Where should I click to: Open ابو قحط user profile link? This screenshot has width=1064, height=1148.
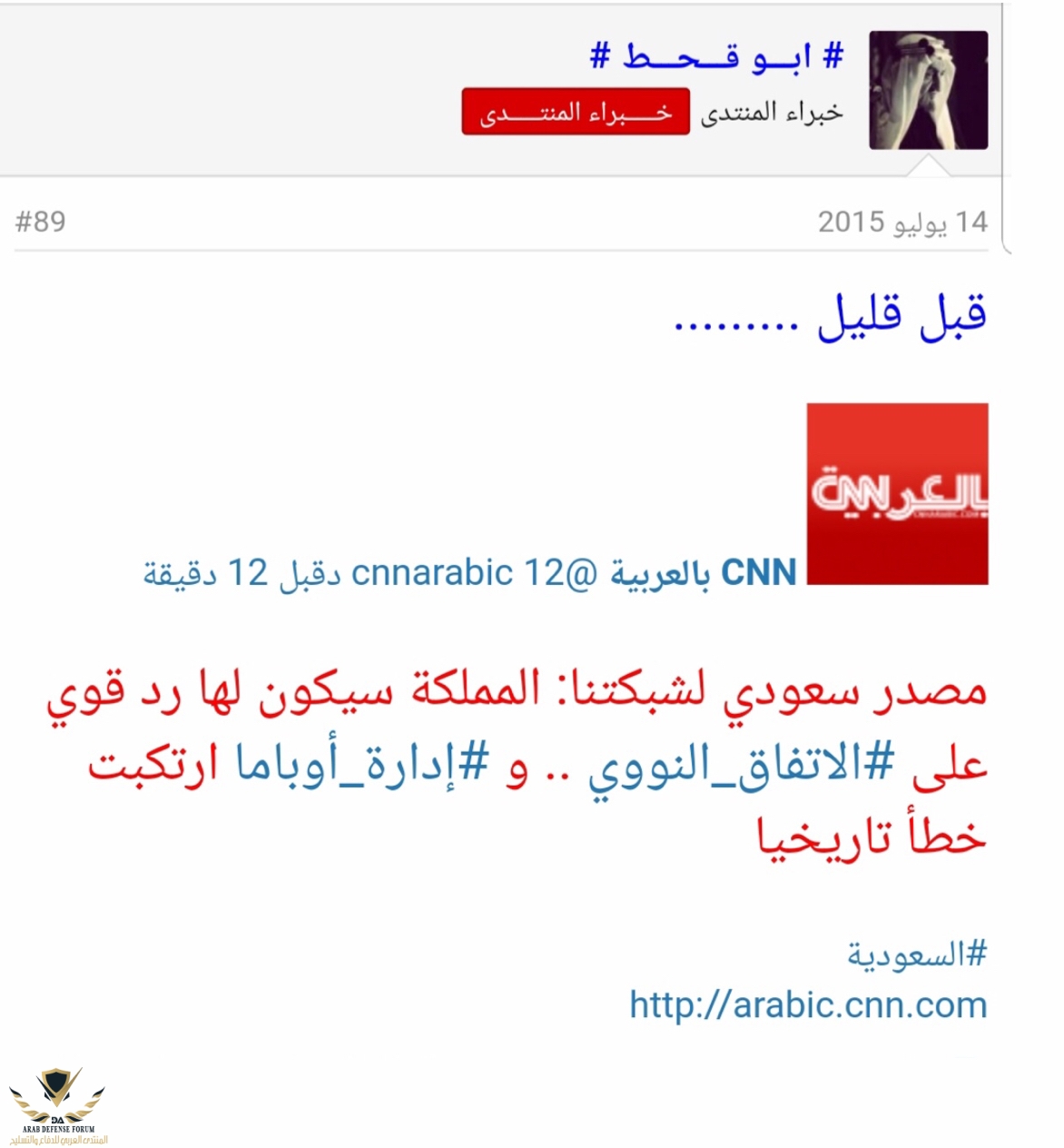click(x=716, y=57)
